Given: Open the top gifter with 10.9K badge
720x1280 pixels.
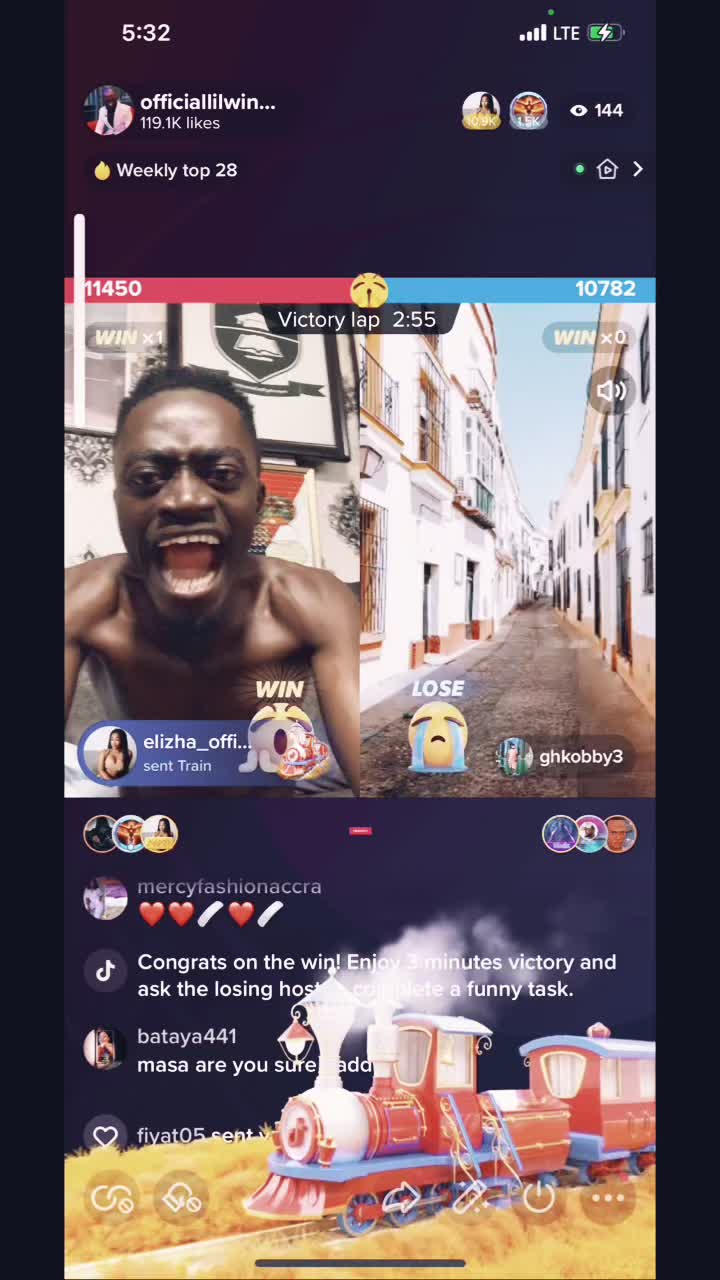Looking at the screenshot, I should [x=481, y=110].
